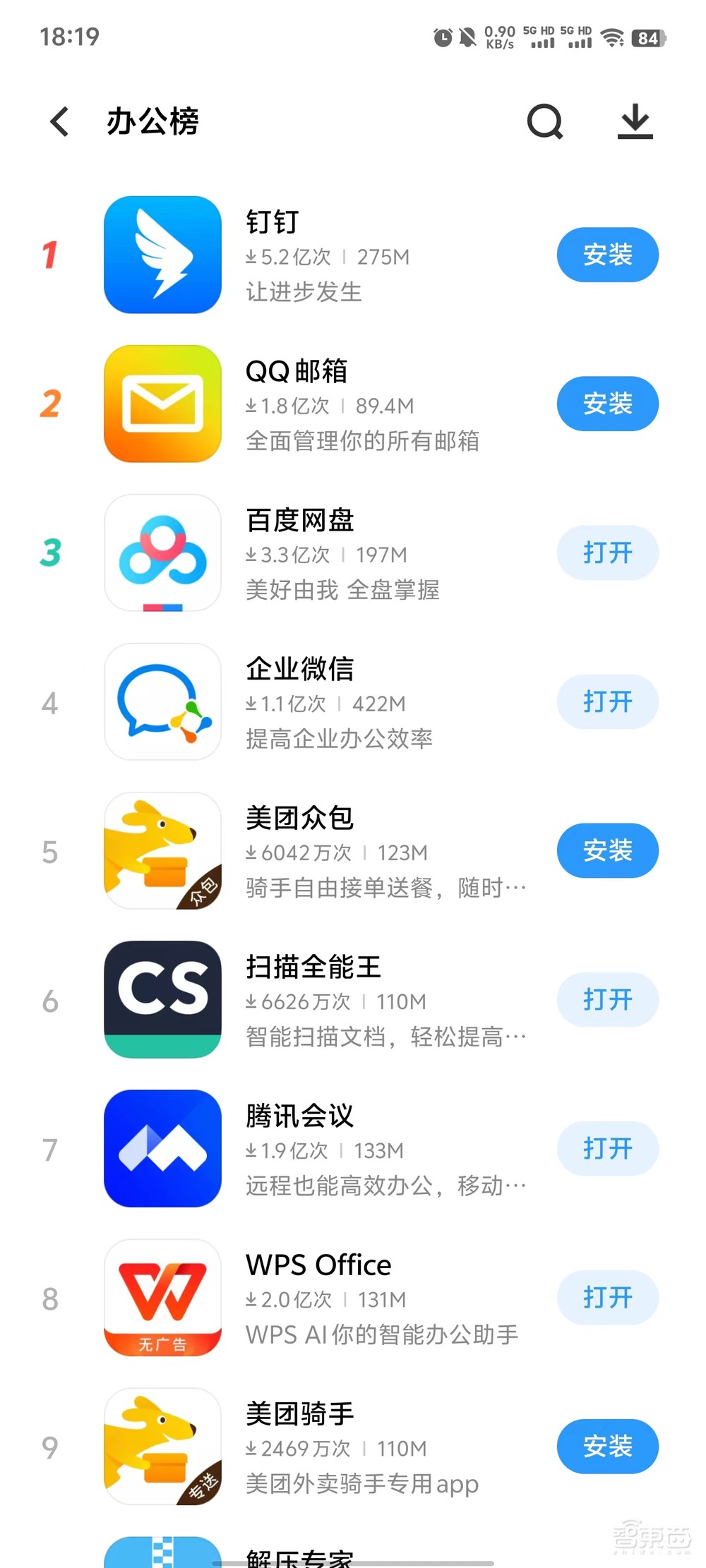Tap the QQ邮箱 app icon

tap(162, 404)
